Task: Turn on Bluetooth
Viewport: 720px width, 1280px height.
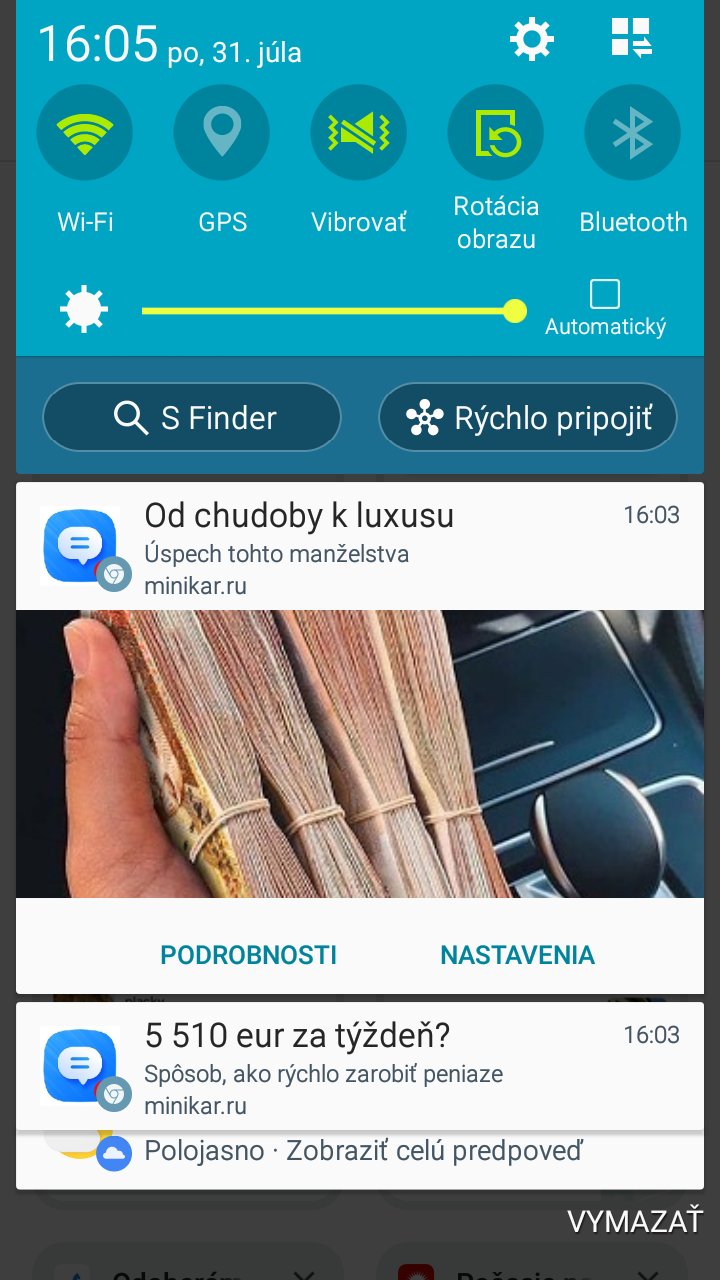Action: click(632, 133)
